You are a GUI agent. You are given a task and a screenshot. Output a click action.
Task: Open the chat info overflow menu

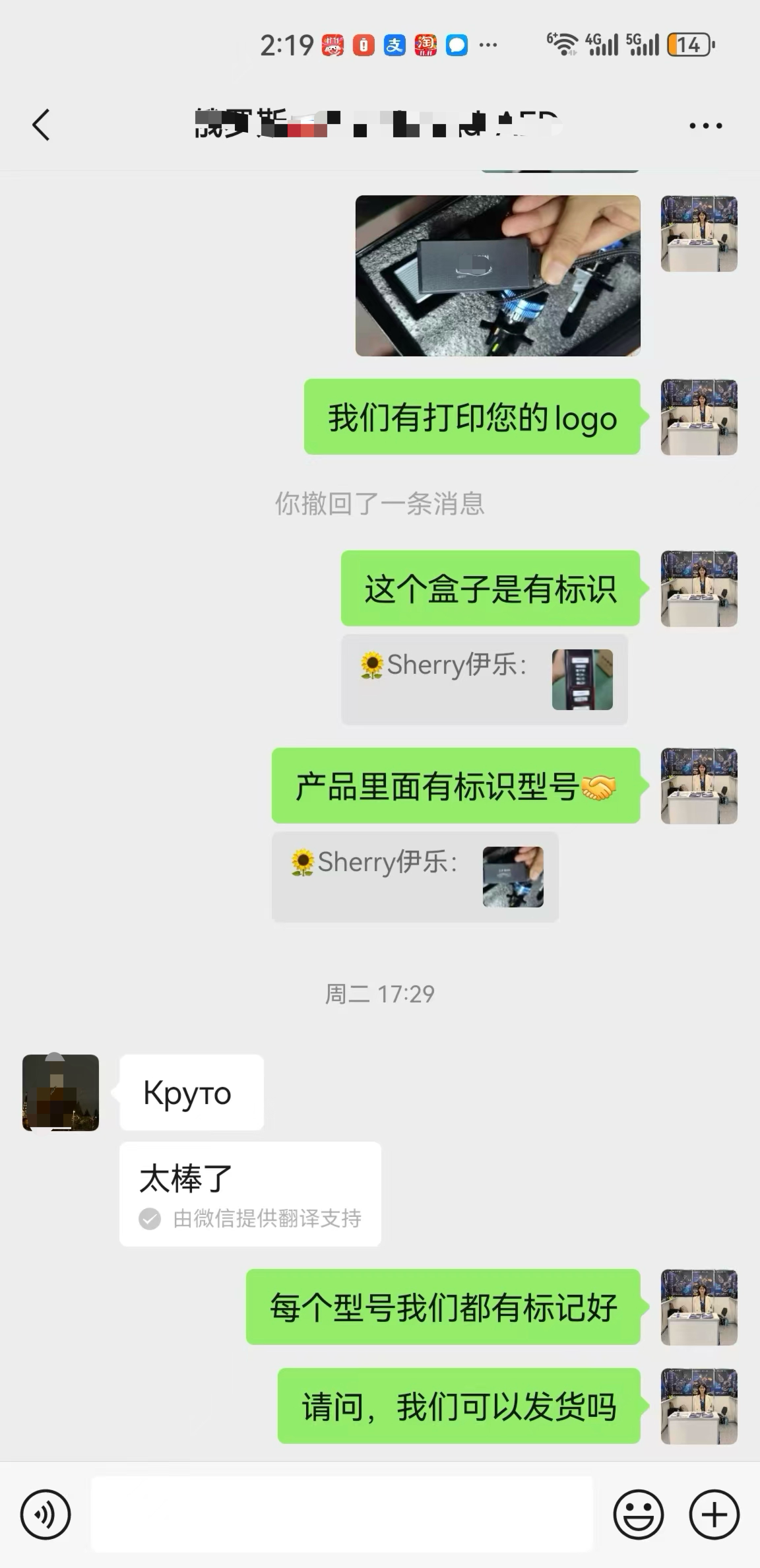point(705,125)
